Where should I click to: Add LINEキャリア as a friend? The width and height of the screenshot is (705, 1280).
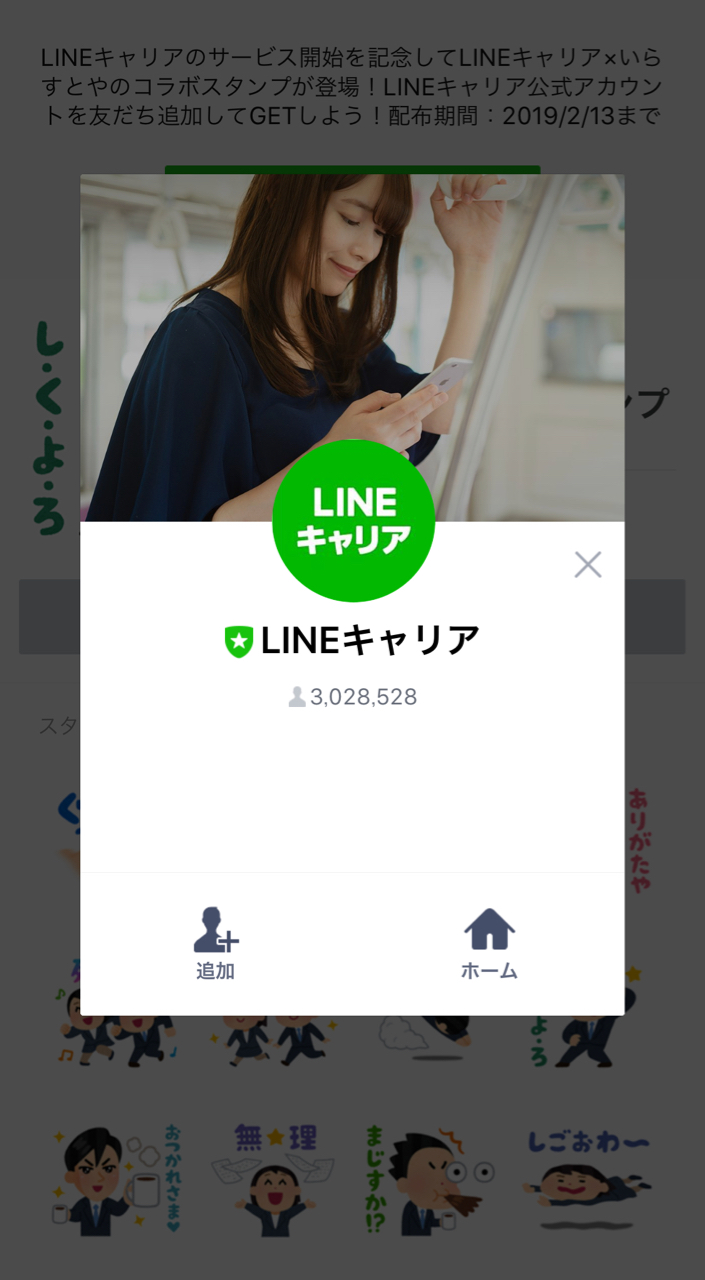[x=216, y=943]
